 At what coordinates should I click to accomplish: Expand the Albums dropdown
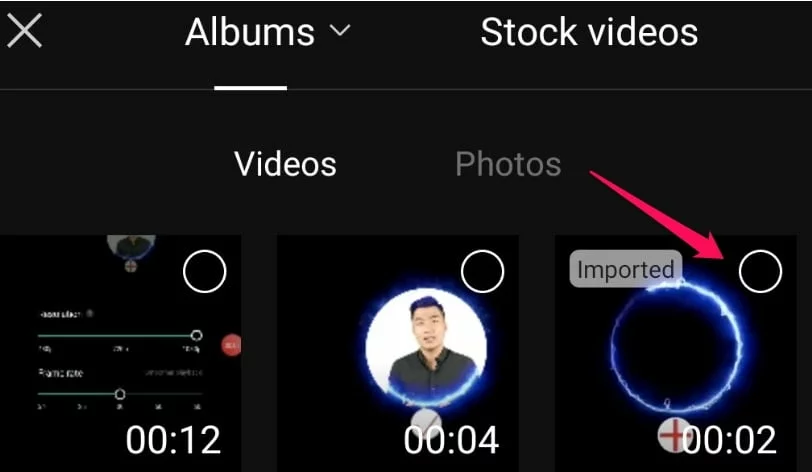point(268,32)
